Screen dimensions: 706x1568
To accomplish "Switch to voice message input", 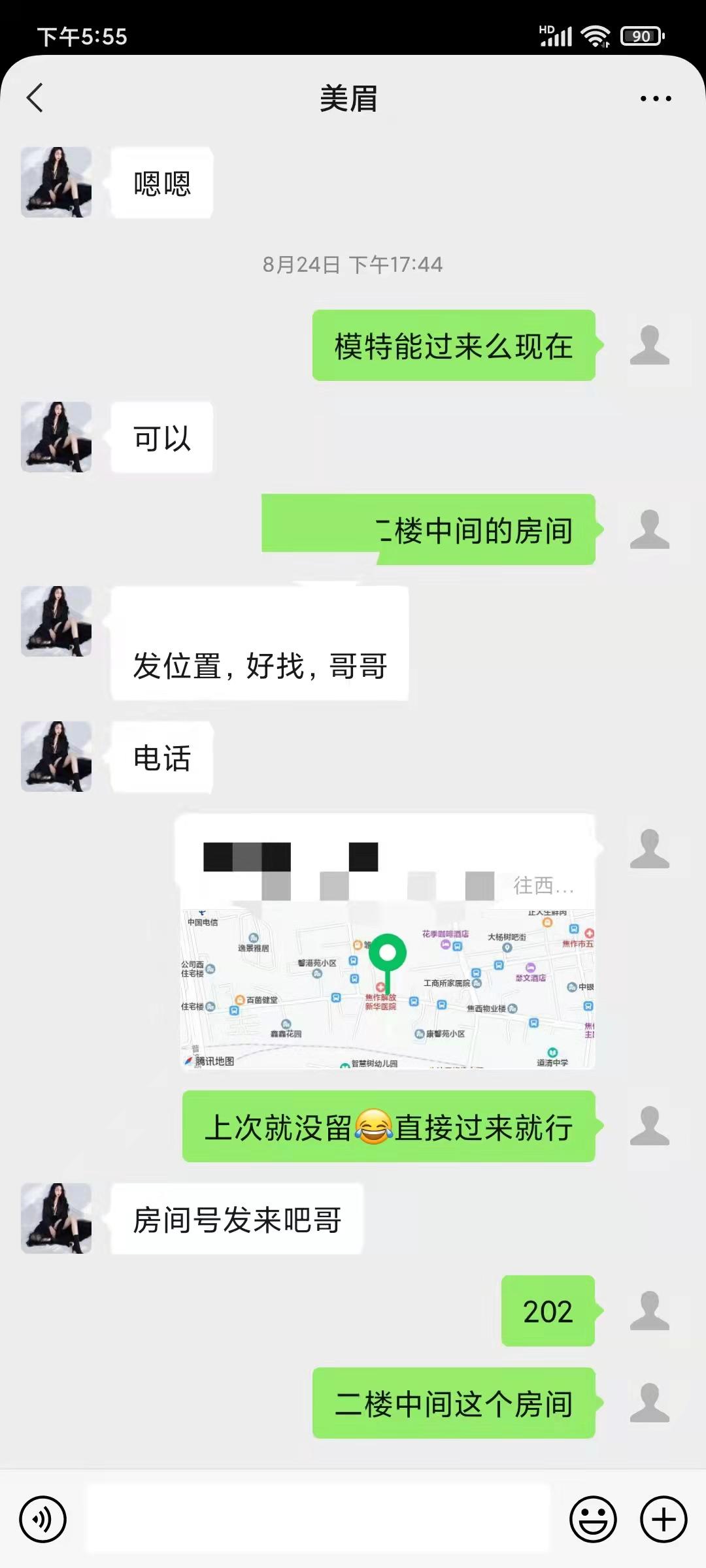I will 43,1519.
